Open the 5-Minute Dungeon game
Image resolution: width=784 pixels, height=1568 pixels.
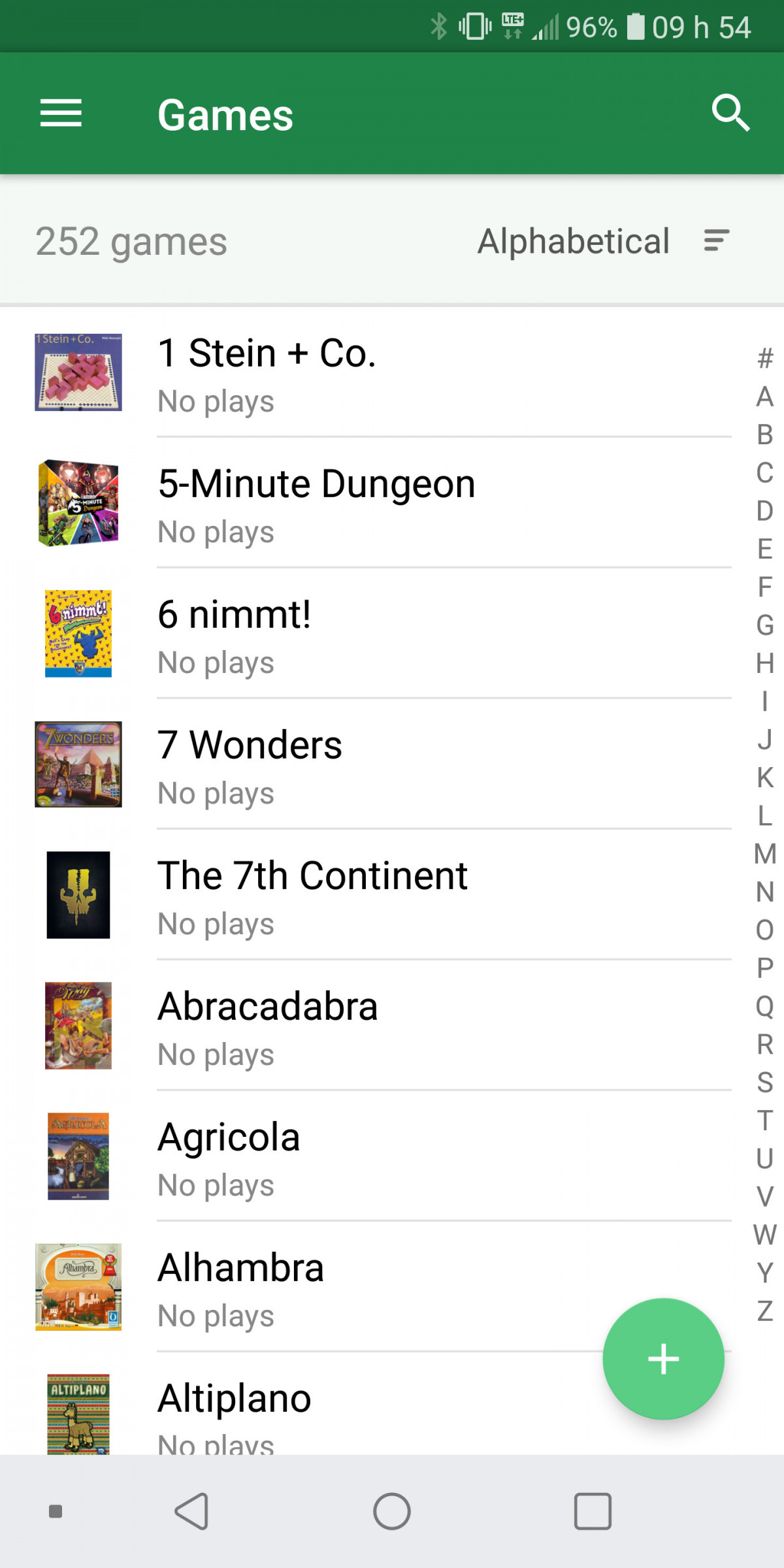[x=379, y=503]
